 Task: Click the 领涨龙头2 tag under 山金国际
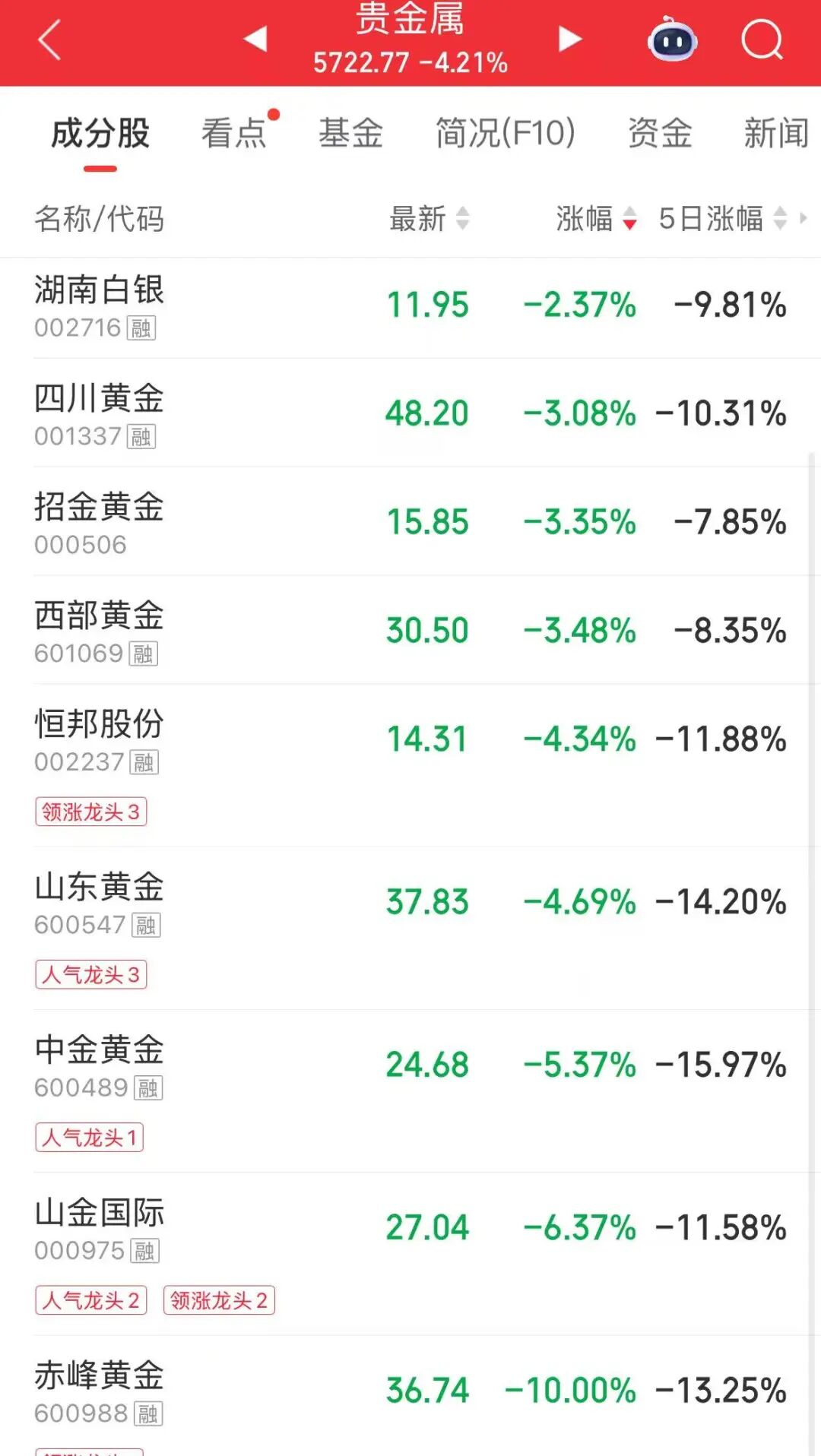pos(220,1302)
